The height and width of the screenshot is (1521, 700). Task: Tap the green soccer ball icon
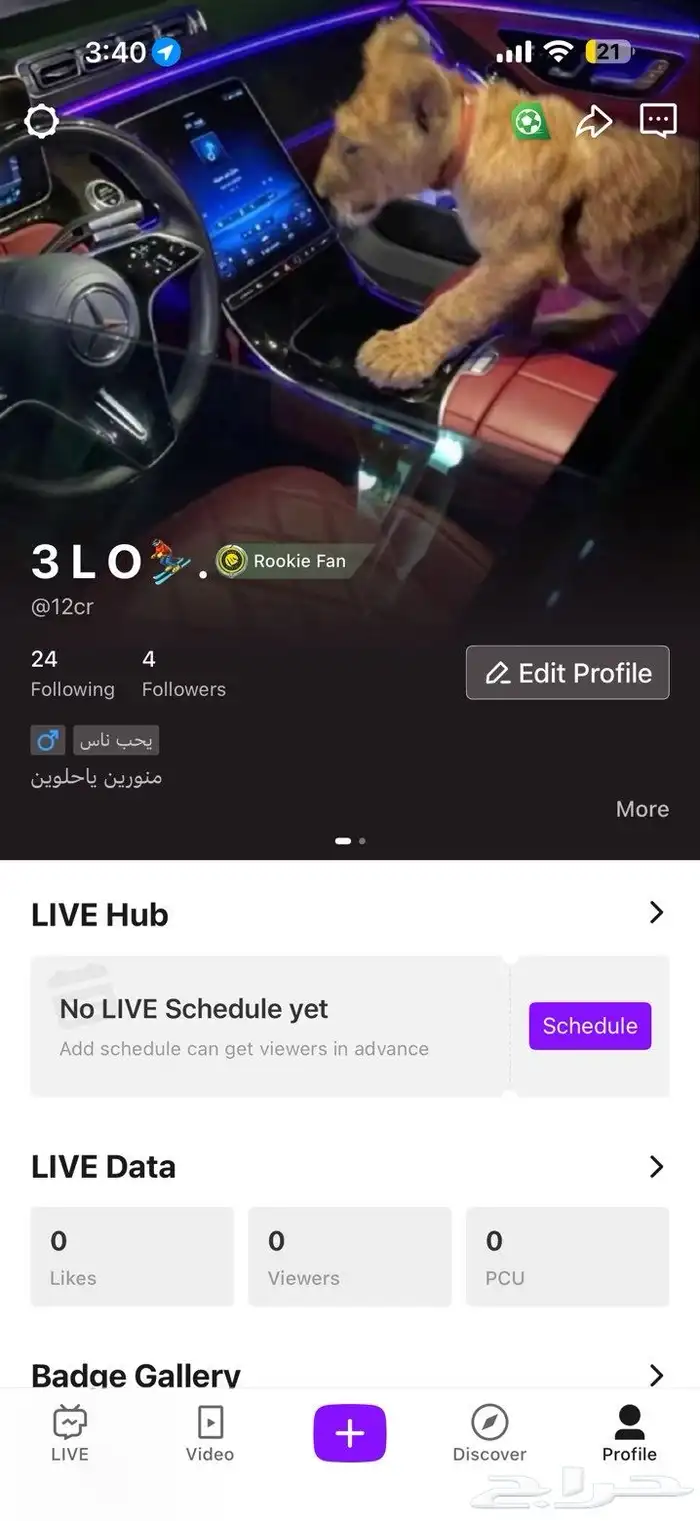[x=529, y=122]
